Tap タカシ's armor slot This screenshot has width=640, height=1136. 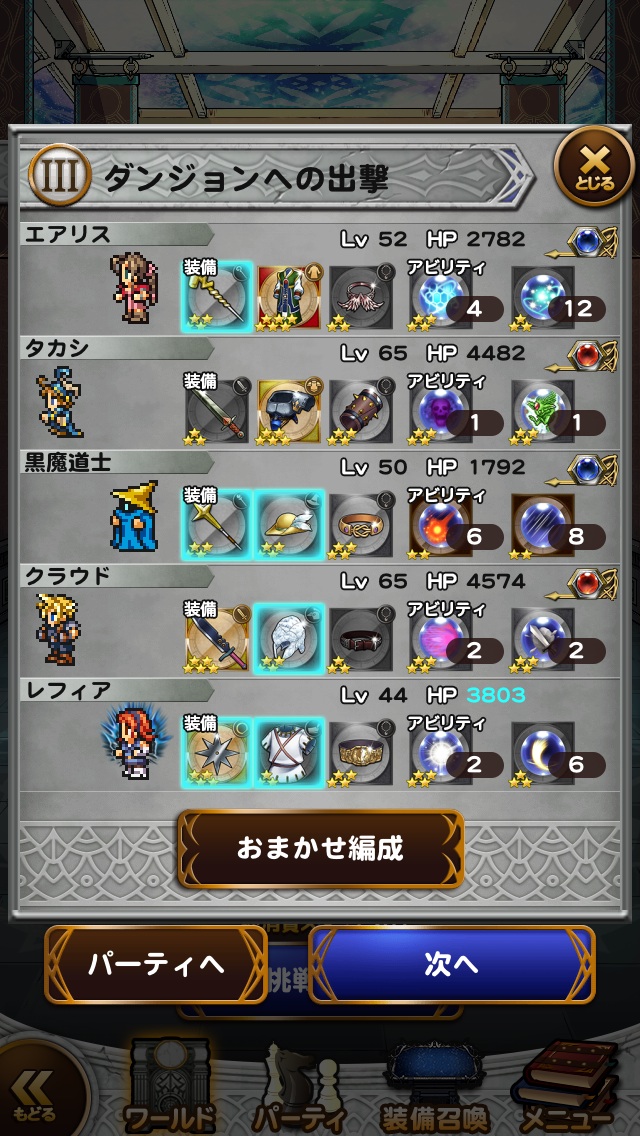pyautogui.click(x=288, y=410)
